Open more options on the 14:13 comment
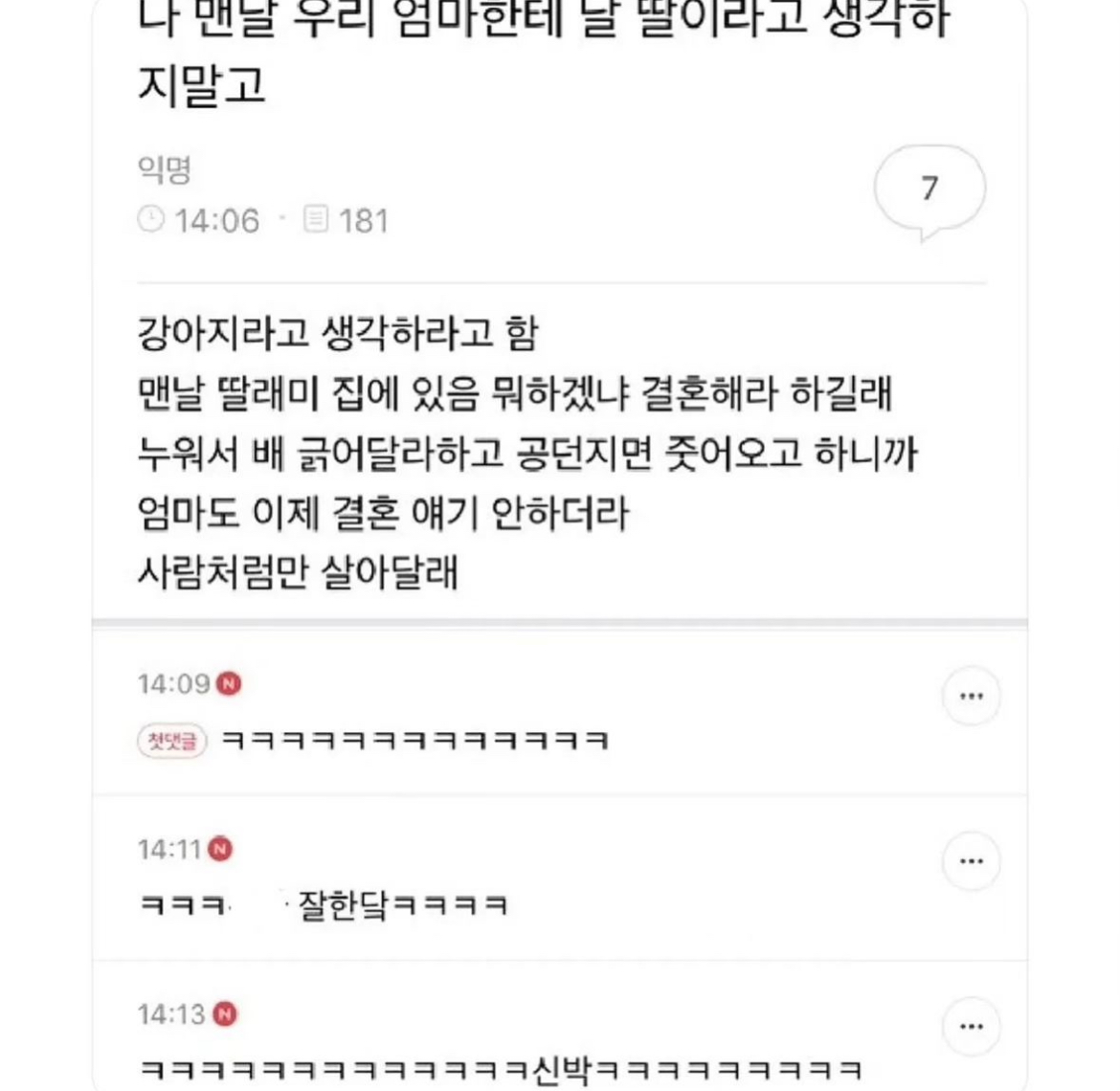The width and height of the screenshot is (1120, 1091). (x=971, y=1027)
